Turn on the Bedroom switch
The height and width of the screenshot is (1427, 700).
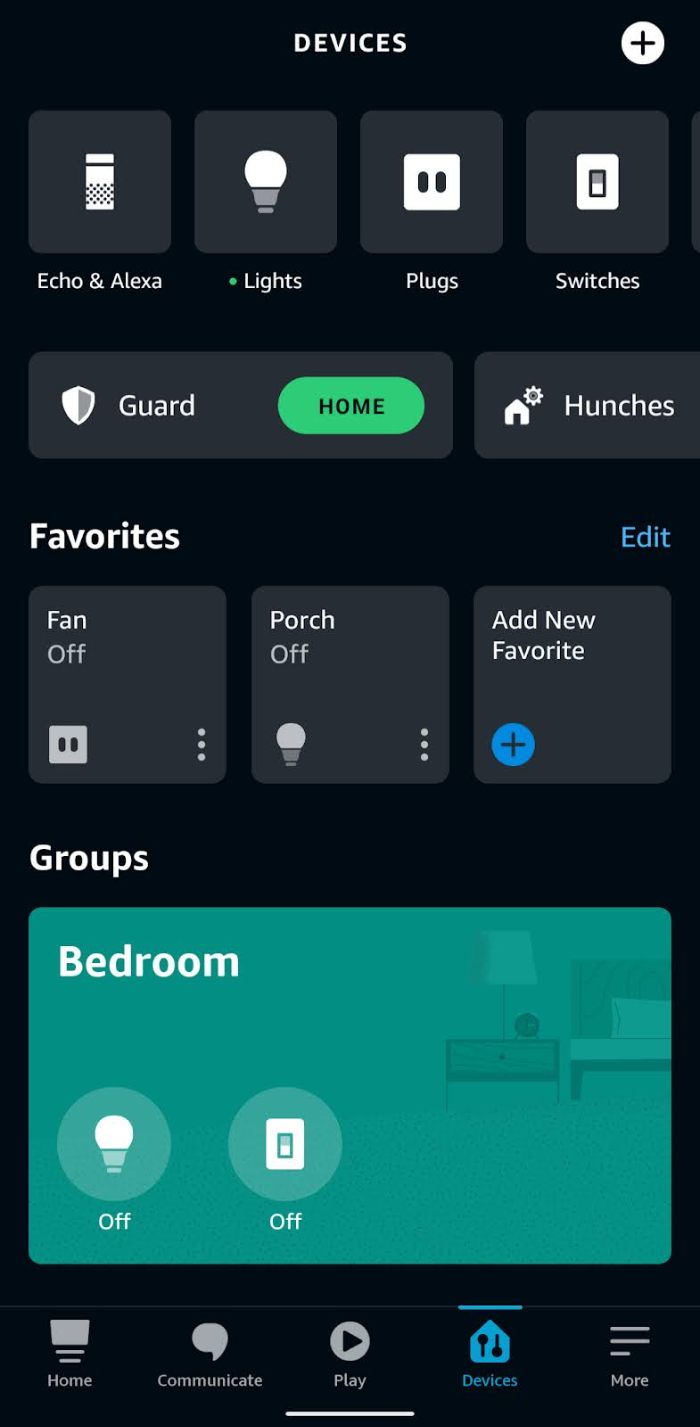pos(285,1144)
